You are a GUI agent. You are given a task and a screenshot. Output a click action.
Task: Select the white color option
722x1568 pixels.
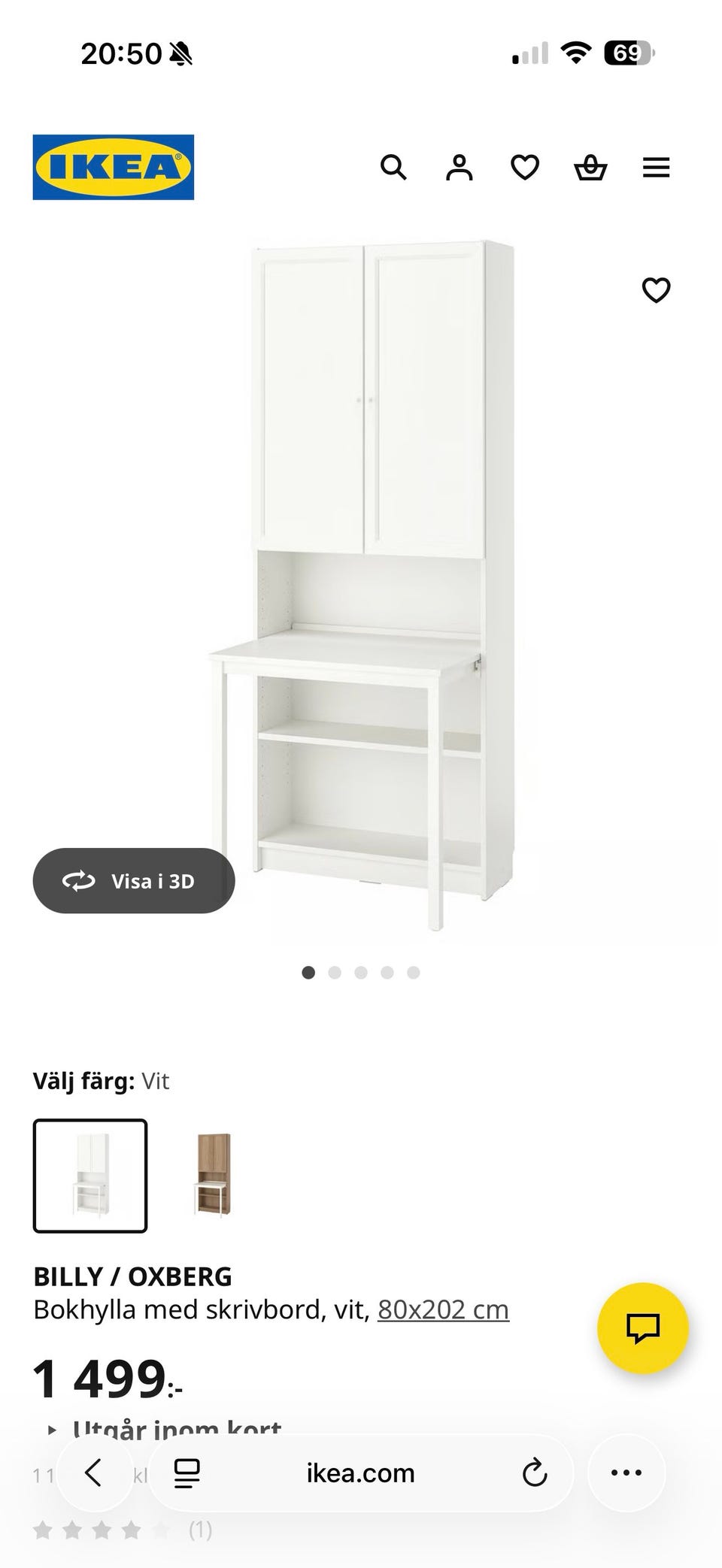click(x=89, y=1176)
